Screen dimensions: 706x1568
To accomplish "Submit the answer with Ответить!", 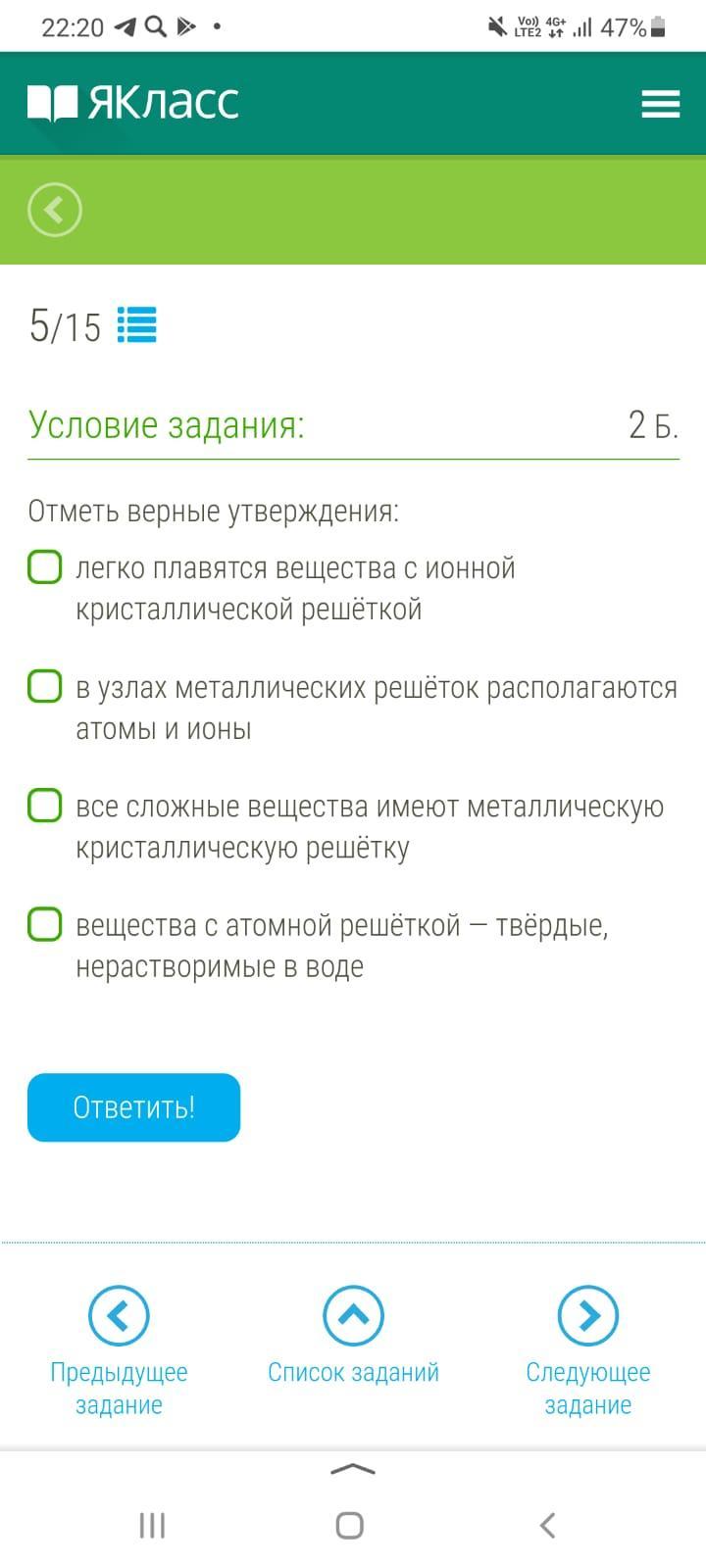I will (x=133, y=1107).
